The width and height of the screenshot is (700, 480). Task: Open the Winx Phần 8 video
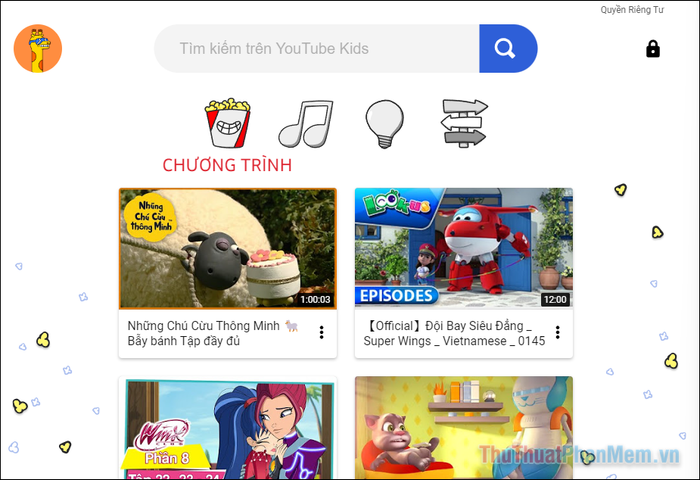227,428
